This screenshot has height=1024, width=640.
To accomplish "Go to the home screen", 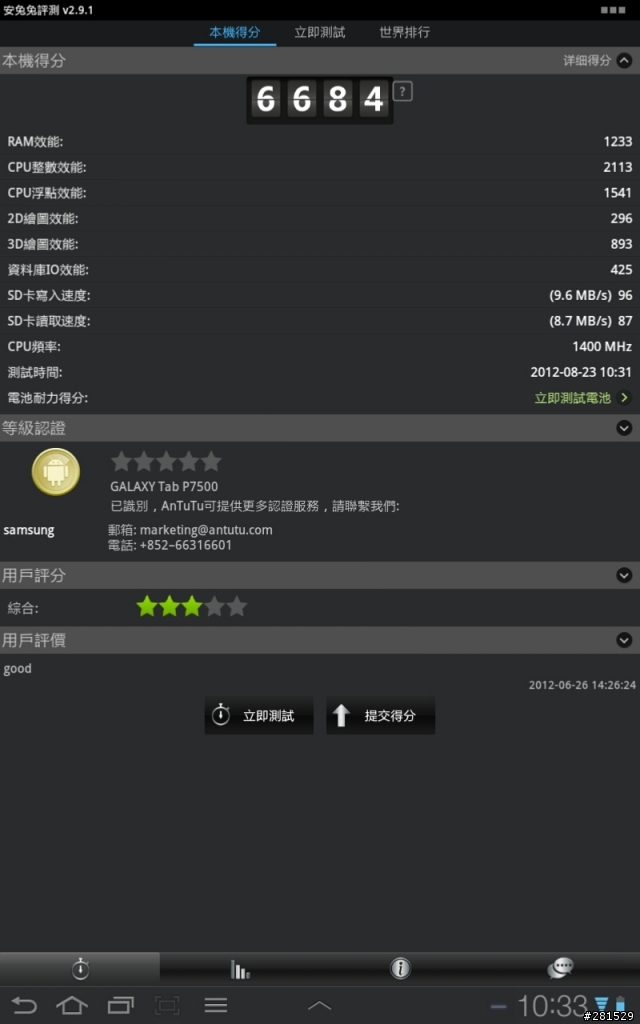I will (x=72, y=1005).
